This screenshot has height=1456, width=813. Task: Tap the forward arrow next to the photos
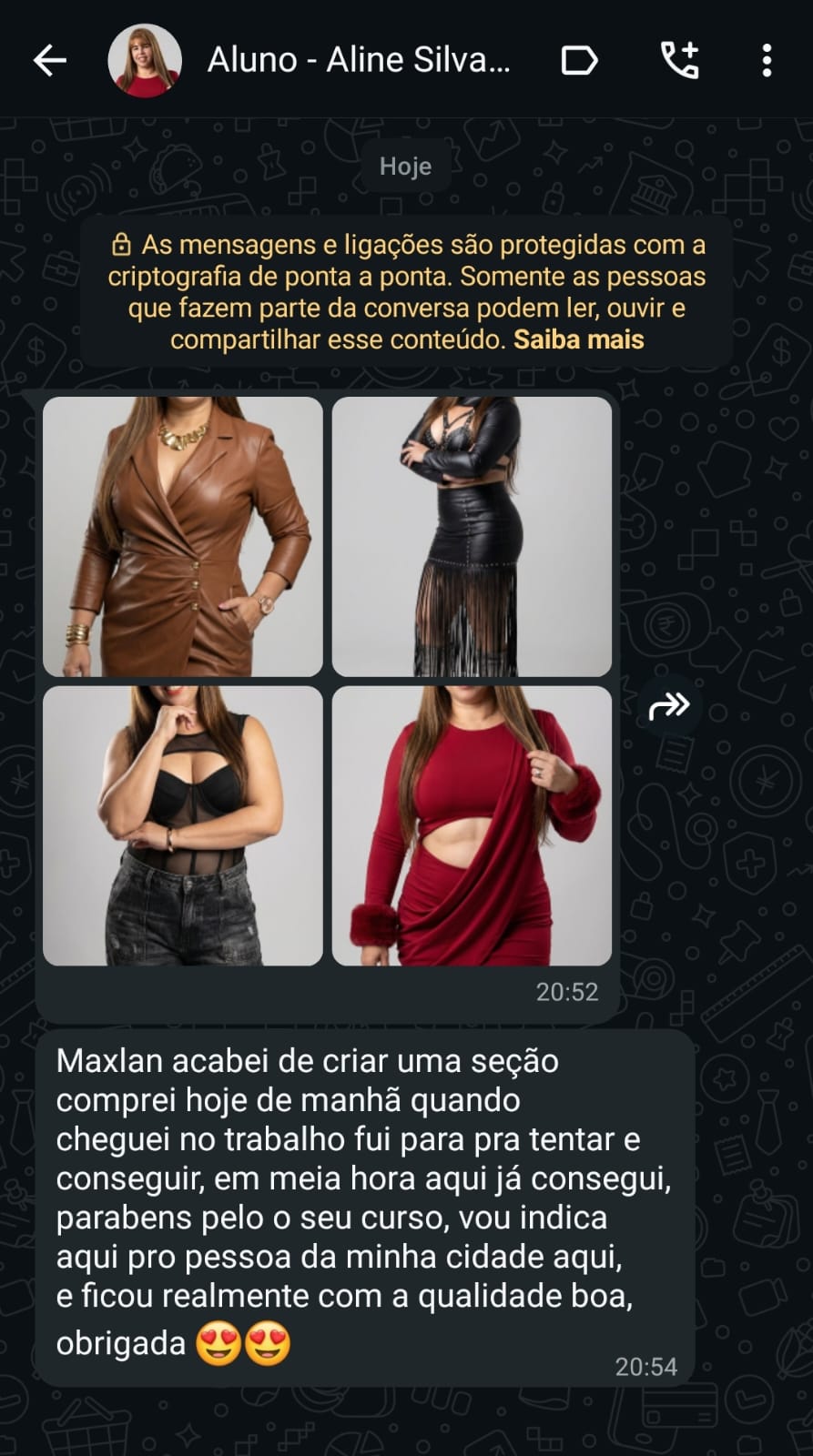point(671,703)
